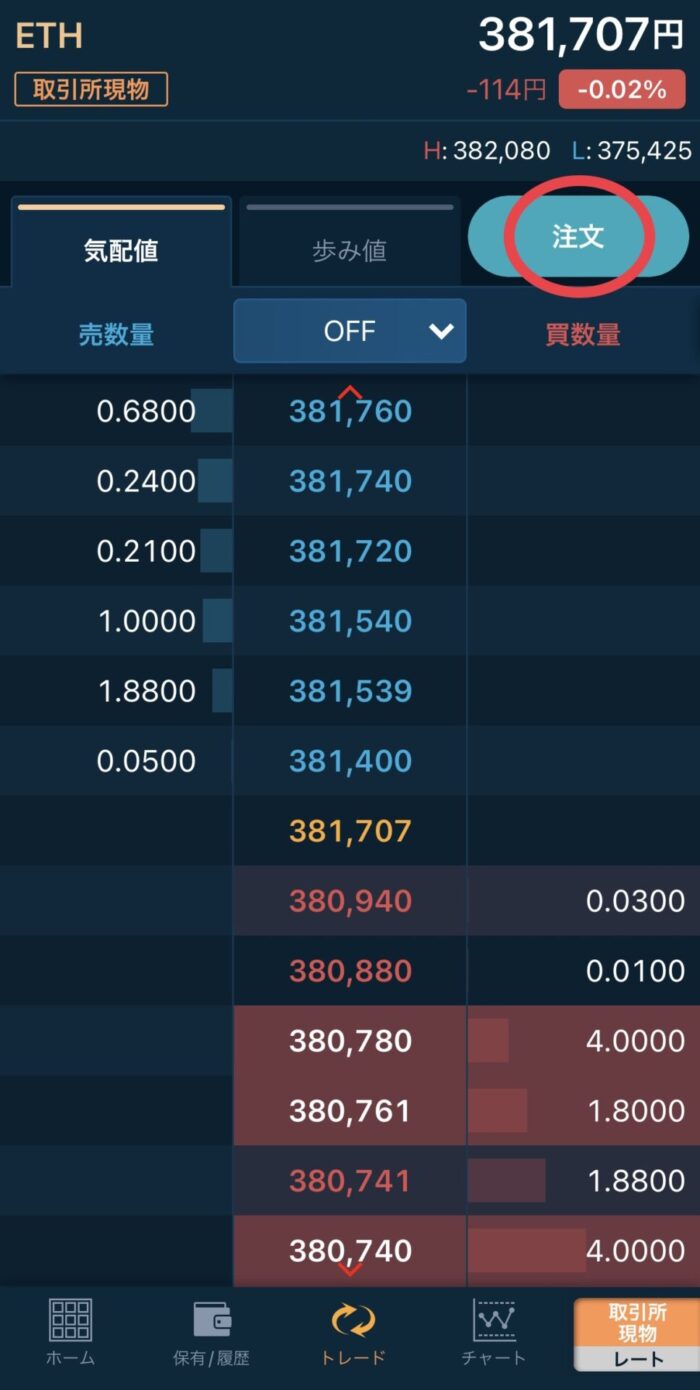The height and width of the screenshot is (1390, 700).
Task: Tap the 380,741 bid price
Action: click(x=350, y=1181)
